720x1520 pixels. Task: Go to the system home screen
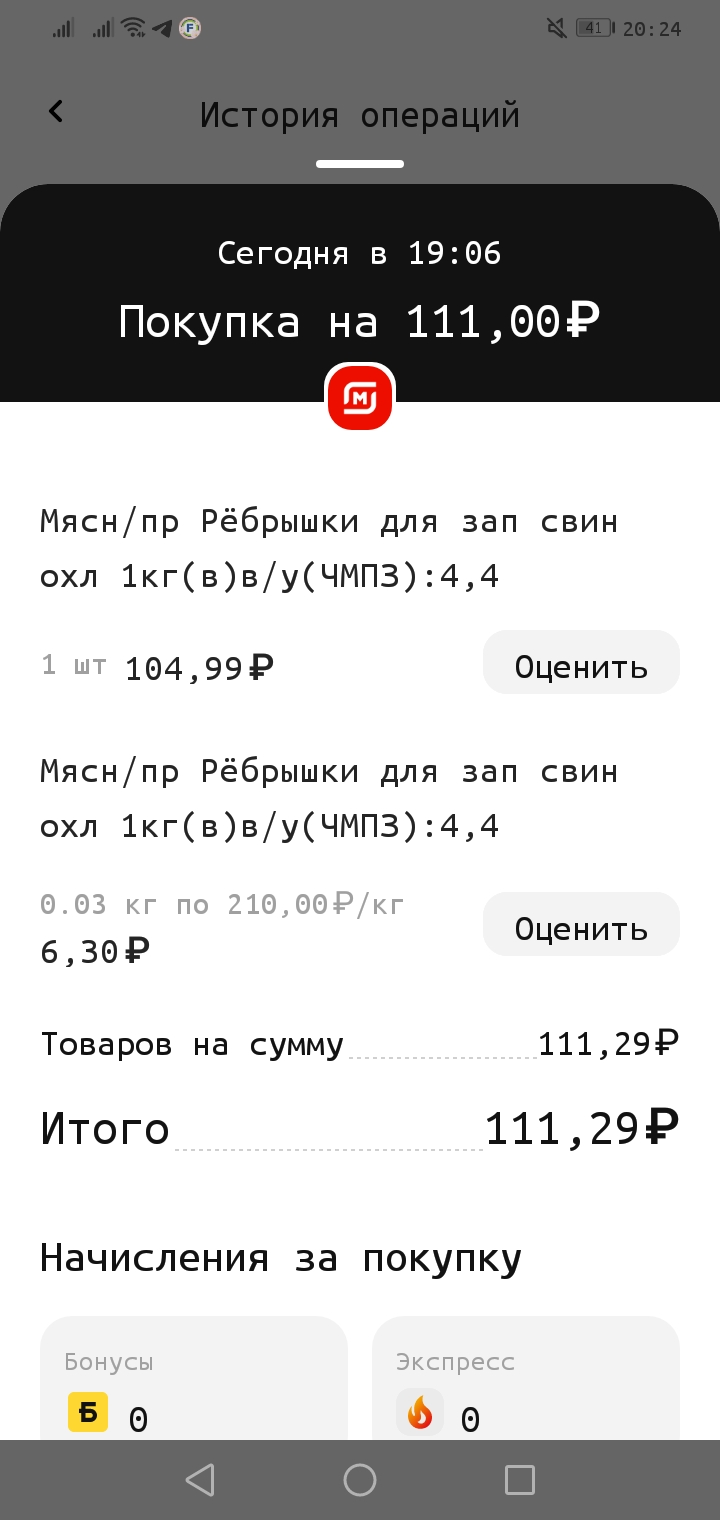click(x=360, y=1480)
